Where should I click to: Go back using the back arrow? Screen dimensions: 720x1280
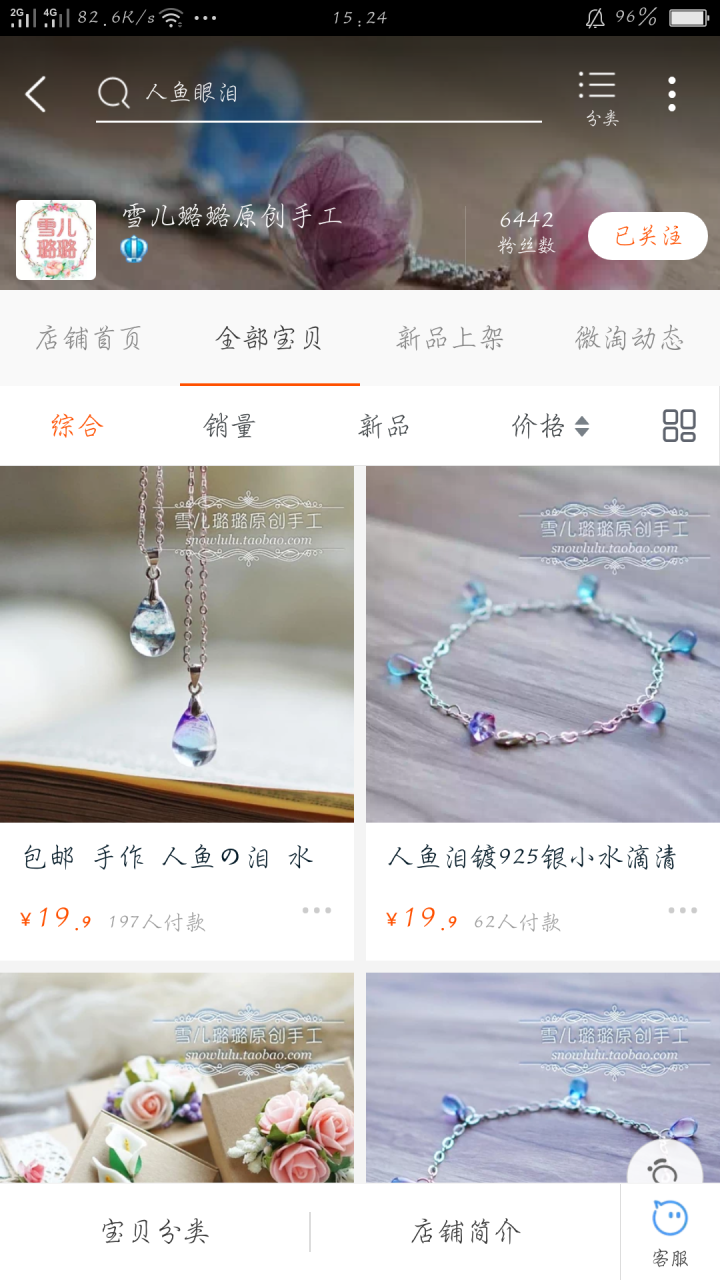point(36,95)
